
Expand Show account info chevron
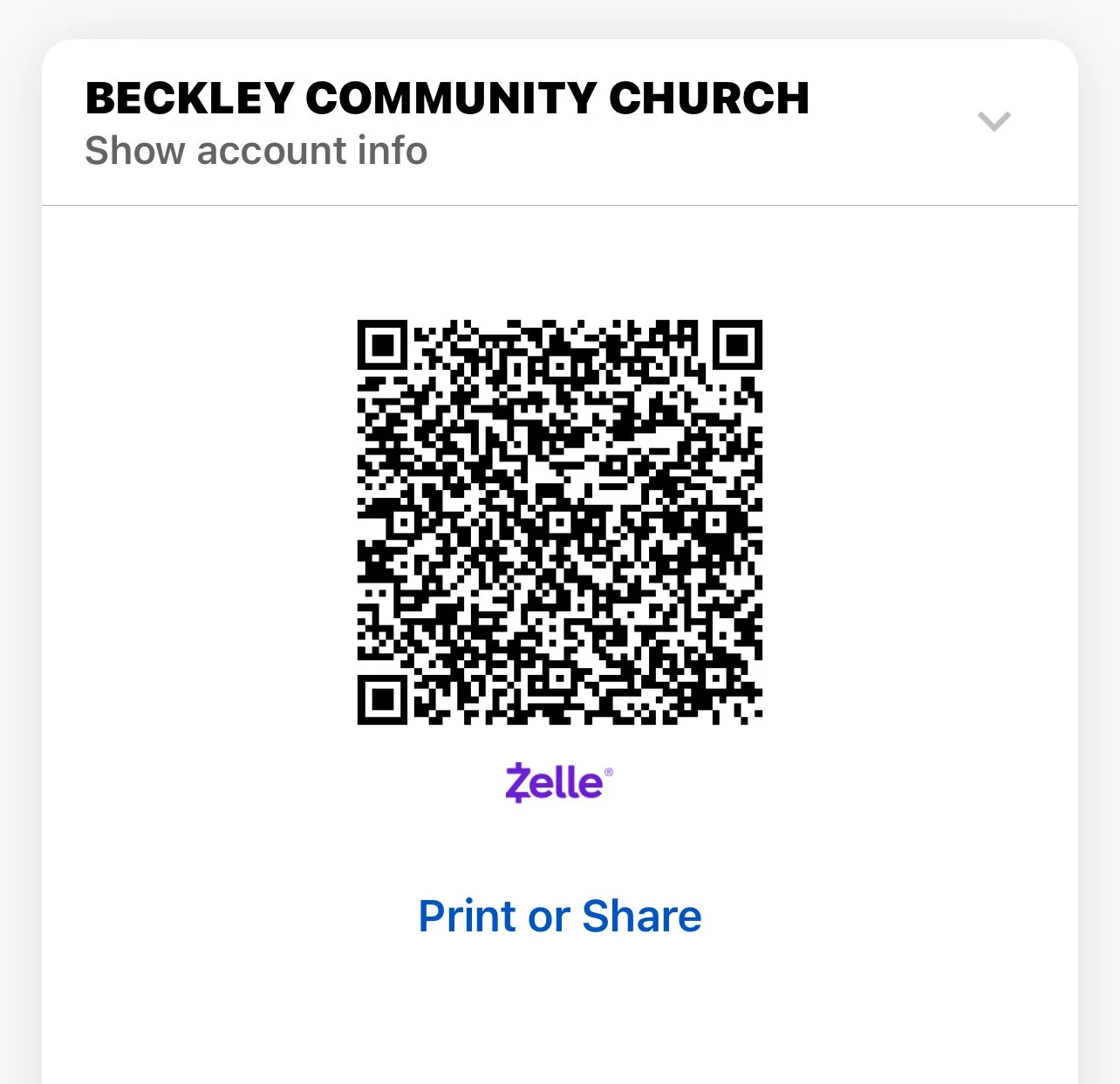(994, 121)
